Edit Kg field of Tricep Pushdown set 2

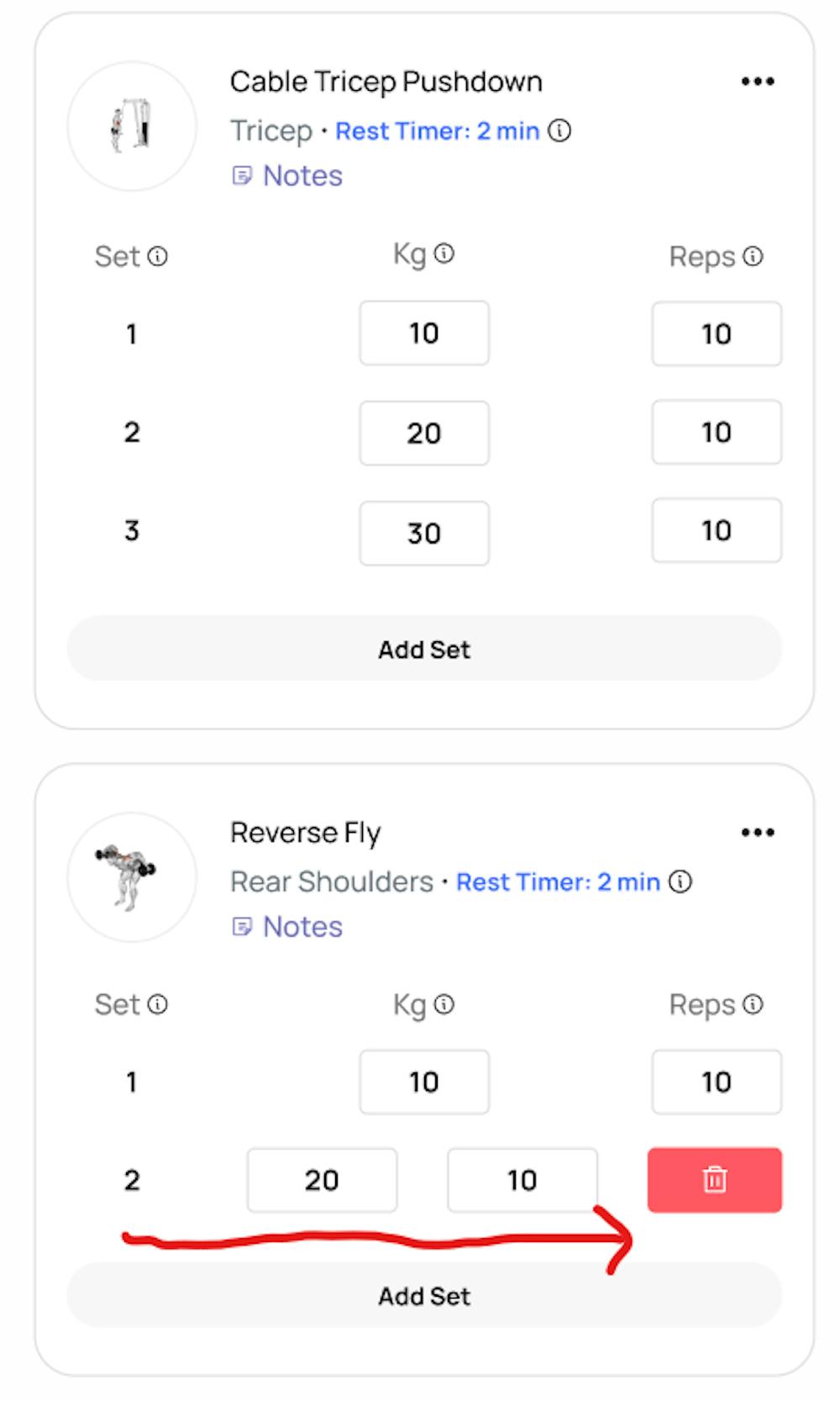coord(424,433)
